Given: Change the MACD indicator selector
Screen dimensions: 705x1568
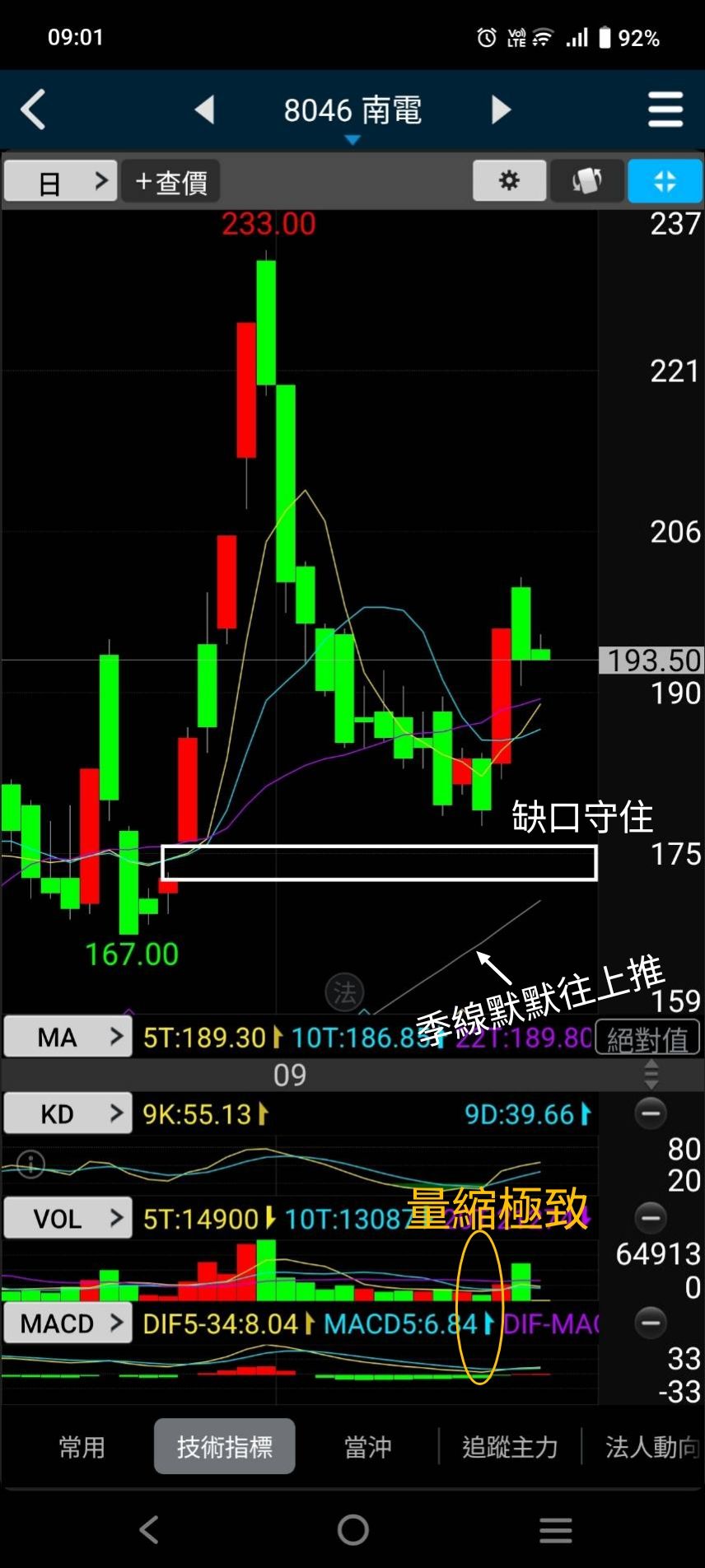Looking at the screenshot, I should point(68,1323).
